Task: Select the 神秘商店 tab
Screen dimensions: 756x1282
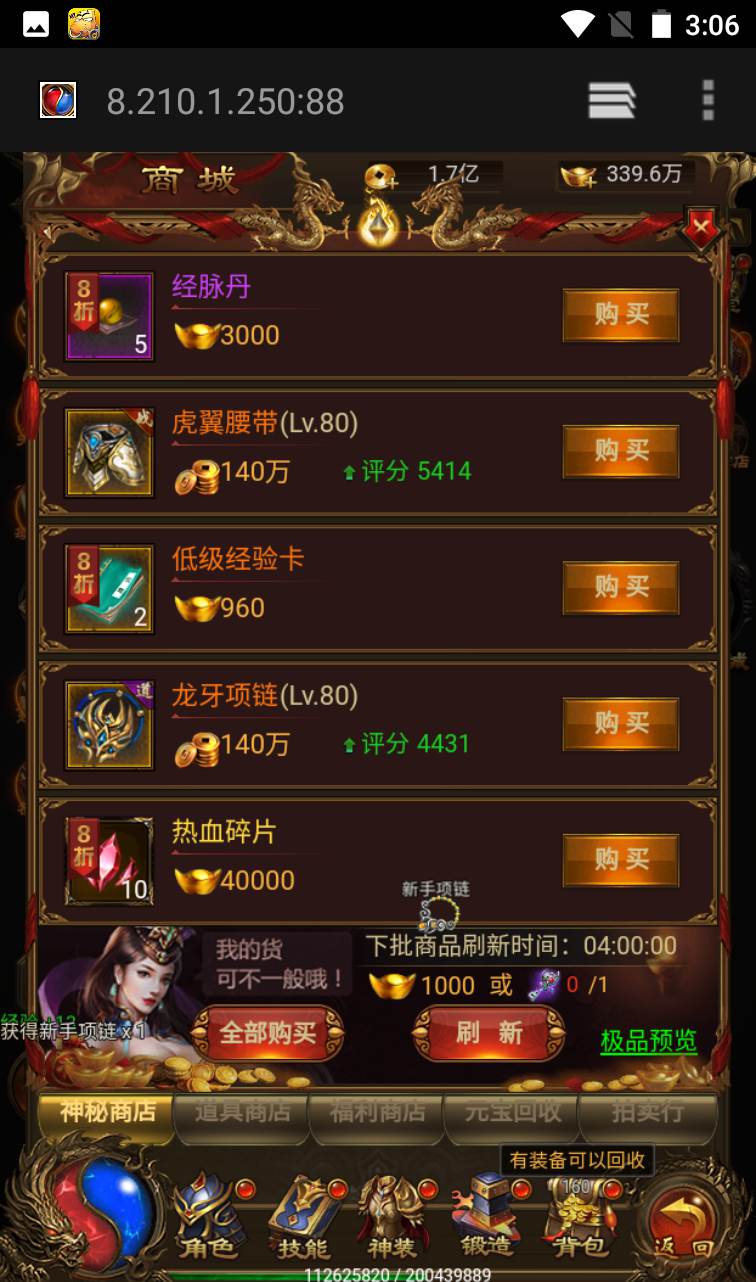Action: coord(107,1112)
